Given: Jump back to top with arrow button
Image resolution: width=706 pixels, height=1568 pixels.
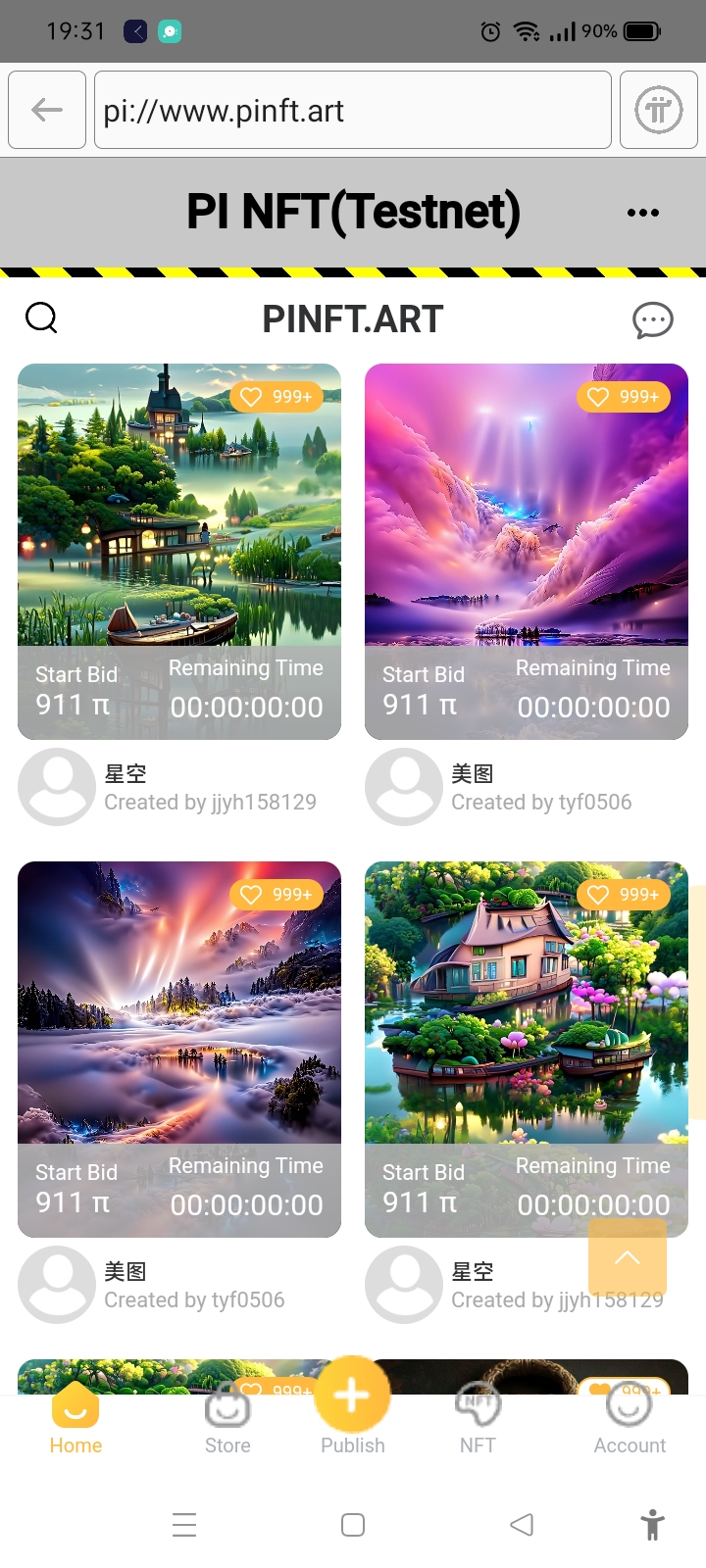Looking at the screenshot, I should (x=628, y=1257).
